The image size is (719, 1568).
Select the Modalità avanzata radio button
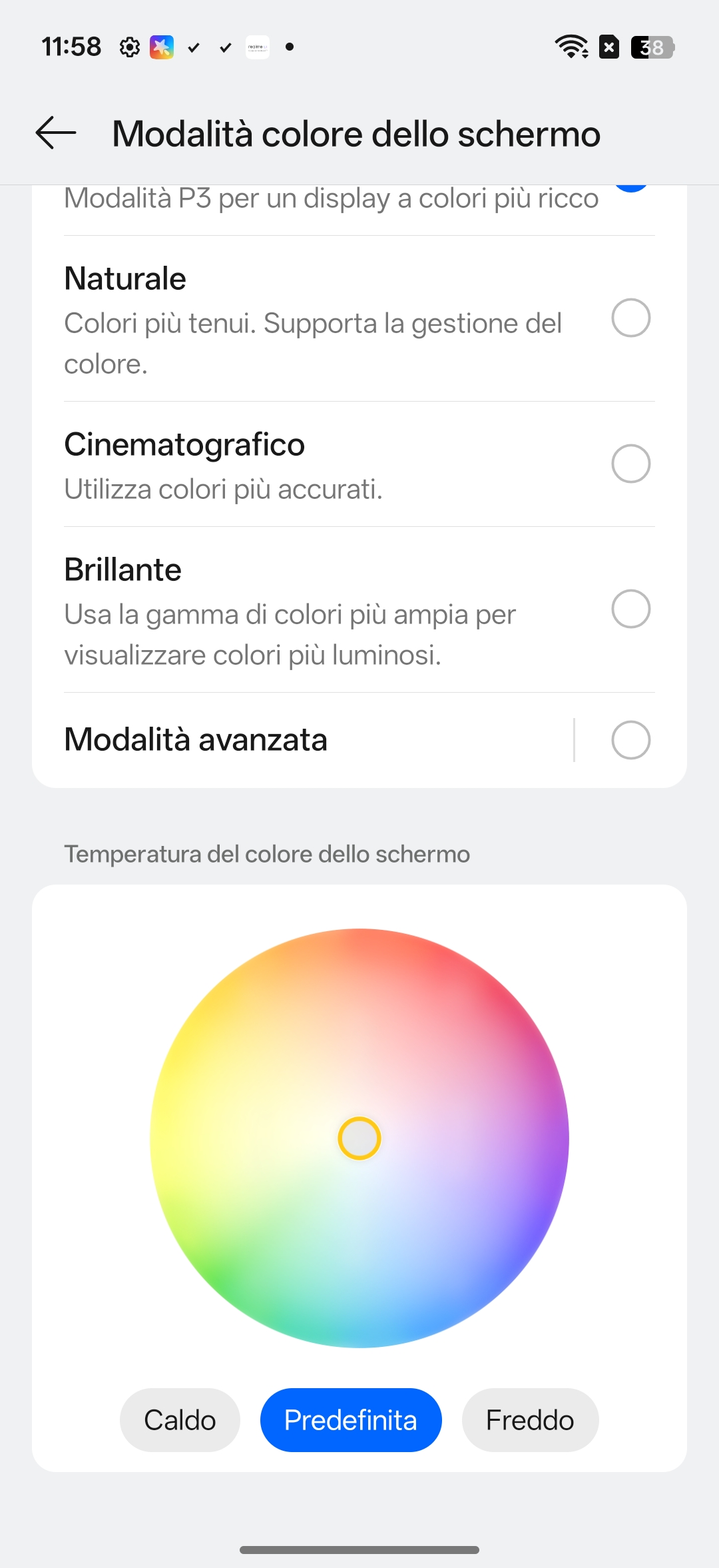tap(630, 740)
